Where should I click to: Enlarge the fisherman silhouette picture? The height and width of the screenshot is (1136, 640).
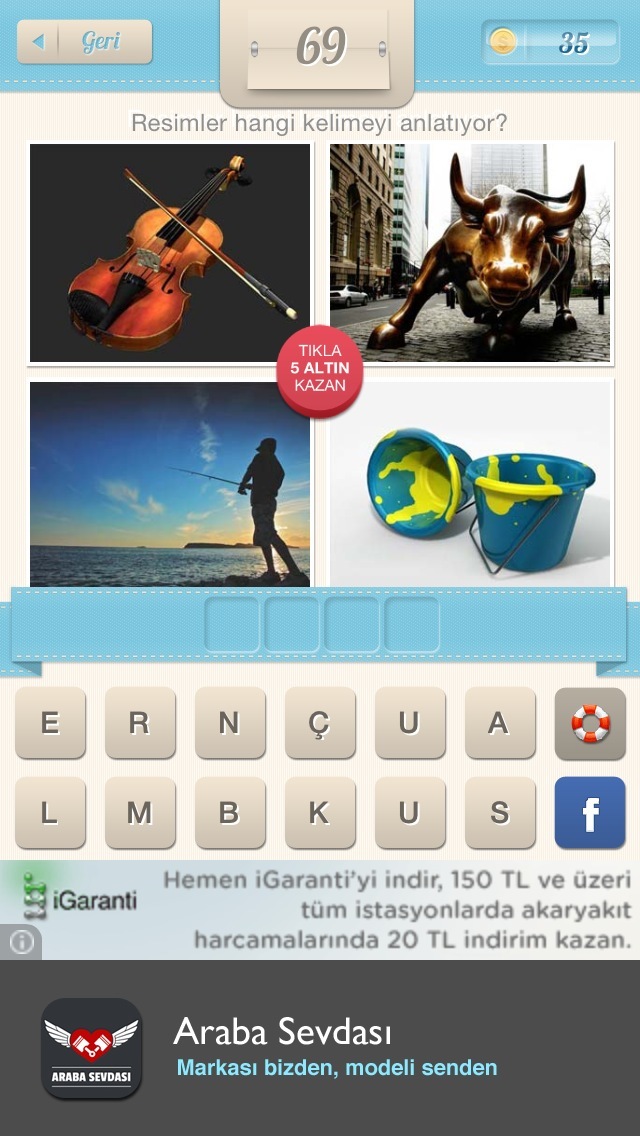(x=170, y=483)
